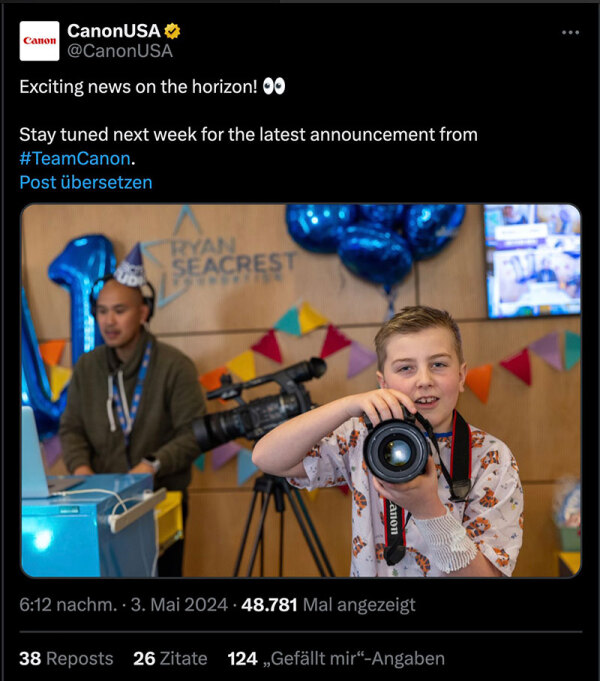Open the attached photo in full view
Viewport: 600px width, 681px height.
(300, 390)
